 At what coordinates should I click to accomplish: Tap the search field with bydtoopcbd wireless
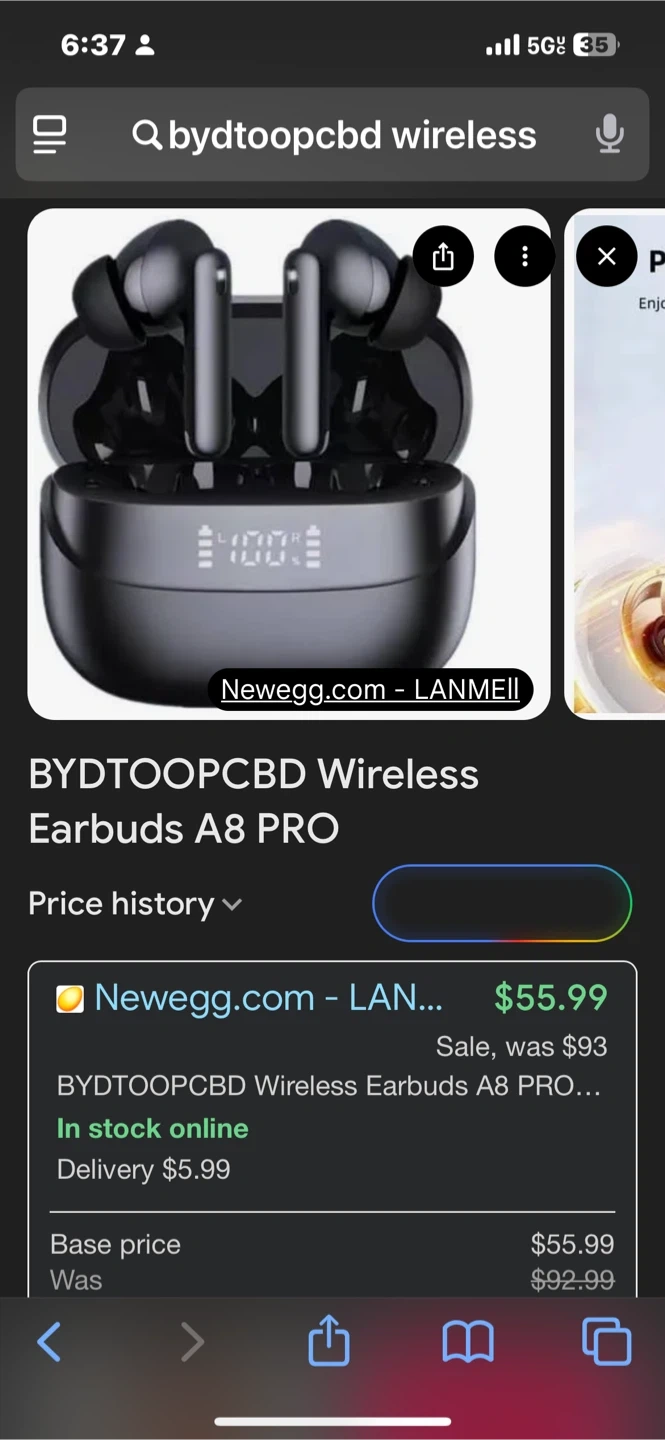(350, 135)
